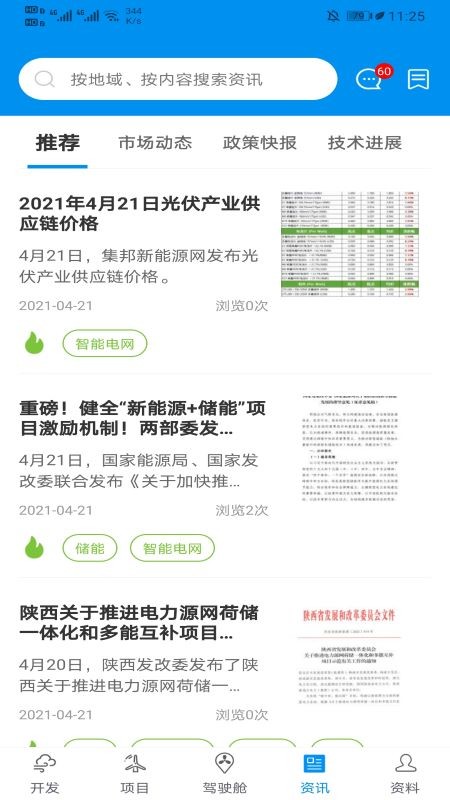Go to the 开发 bottom tab
This screenshot has width=450, height=800.
[x=45, y=774]
